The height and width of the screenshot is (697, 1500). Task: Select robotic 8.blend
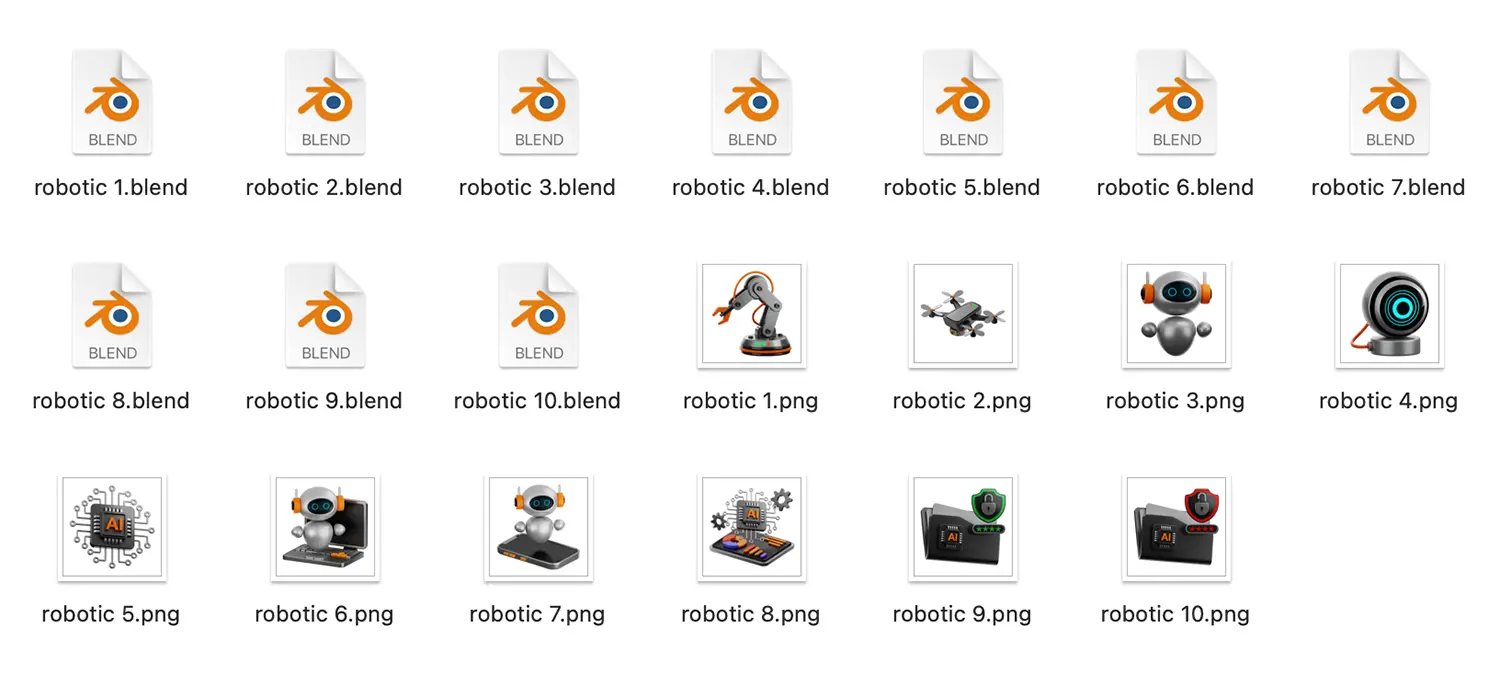click(x=112, y=316)
